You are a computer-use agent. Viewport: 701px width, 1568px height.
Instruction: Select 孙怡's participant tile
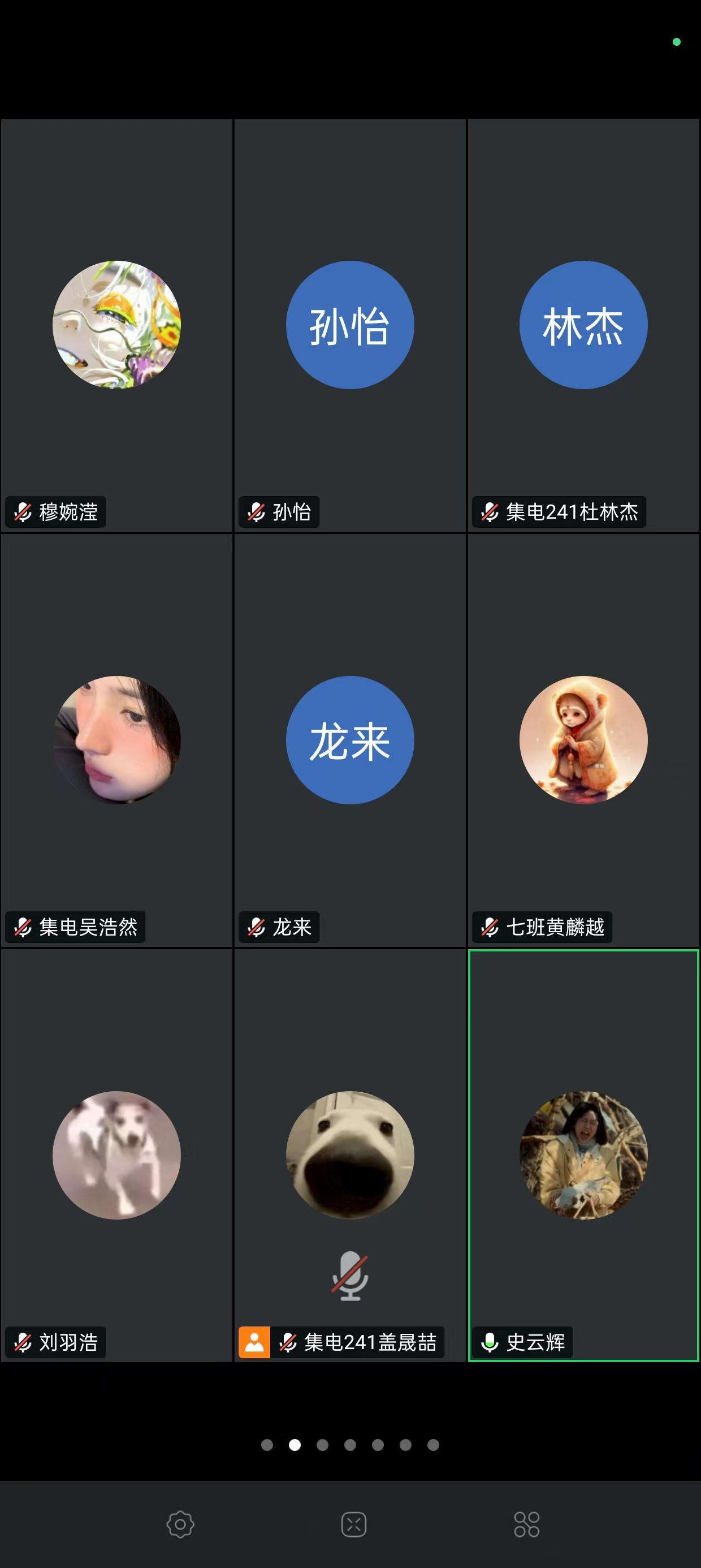pos(350,325)
